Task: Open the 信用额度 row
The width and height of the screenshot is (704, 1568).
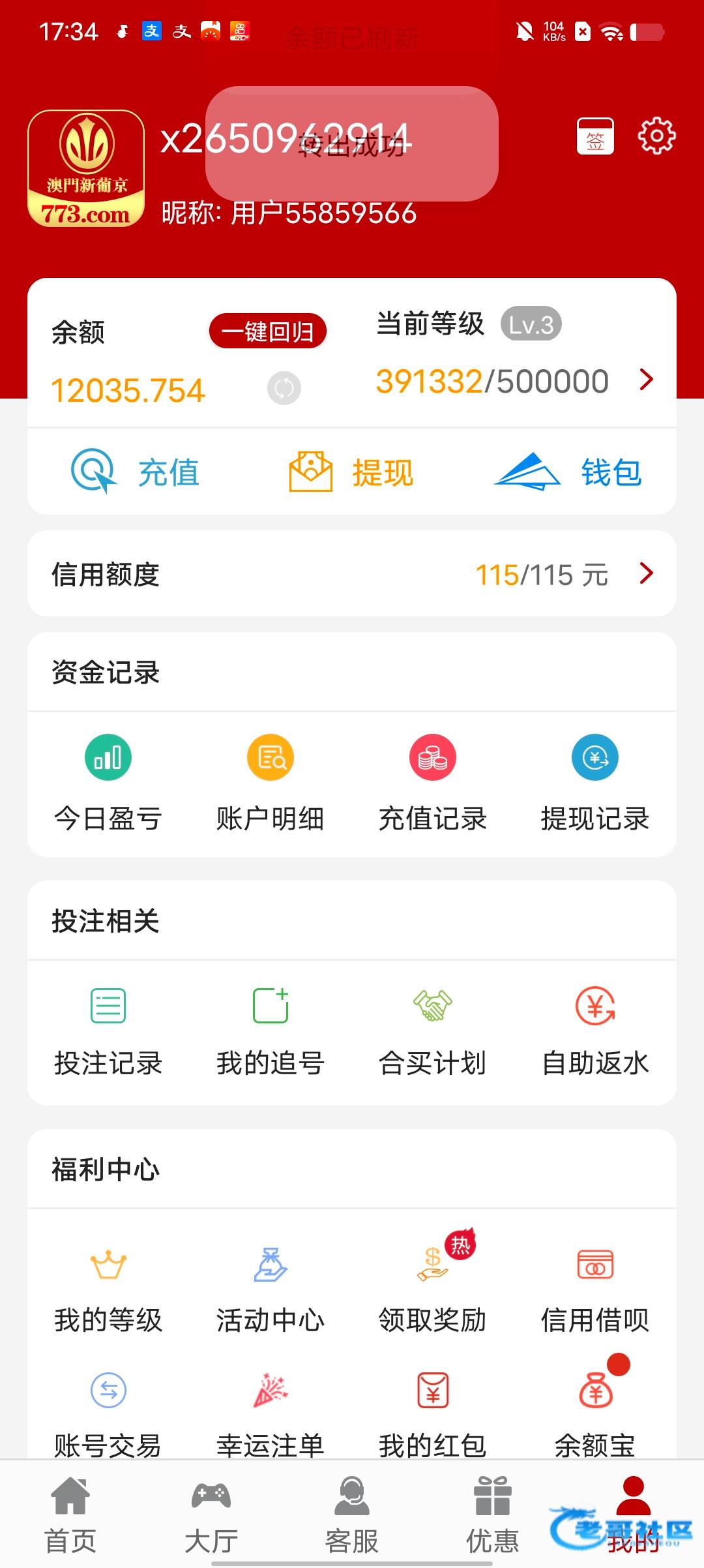Action: pos(352,574)
